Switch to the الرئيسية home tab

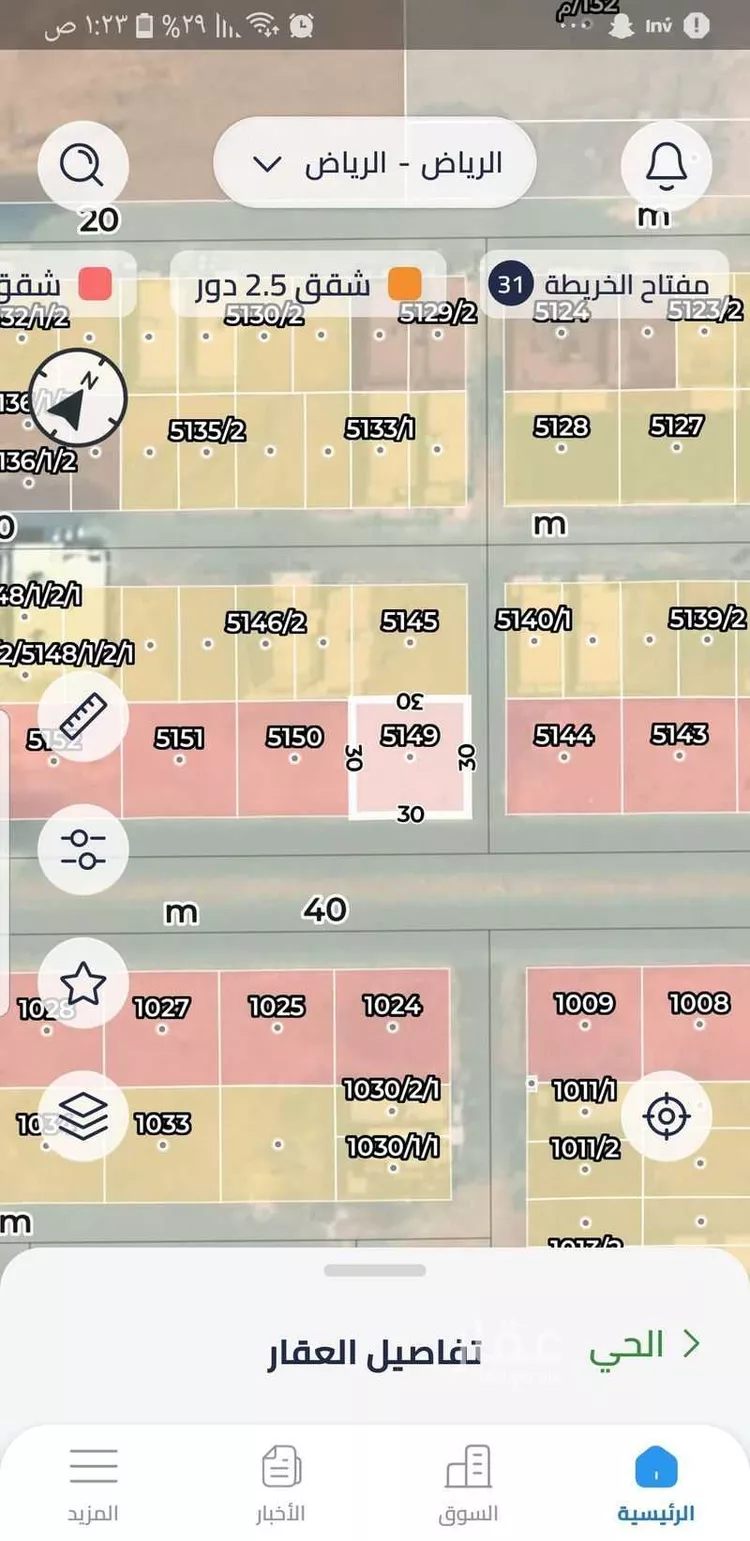click(655, 1485)
